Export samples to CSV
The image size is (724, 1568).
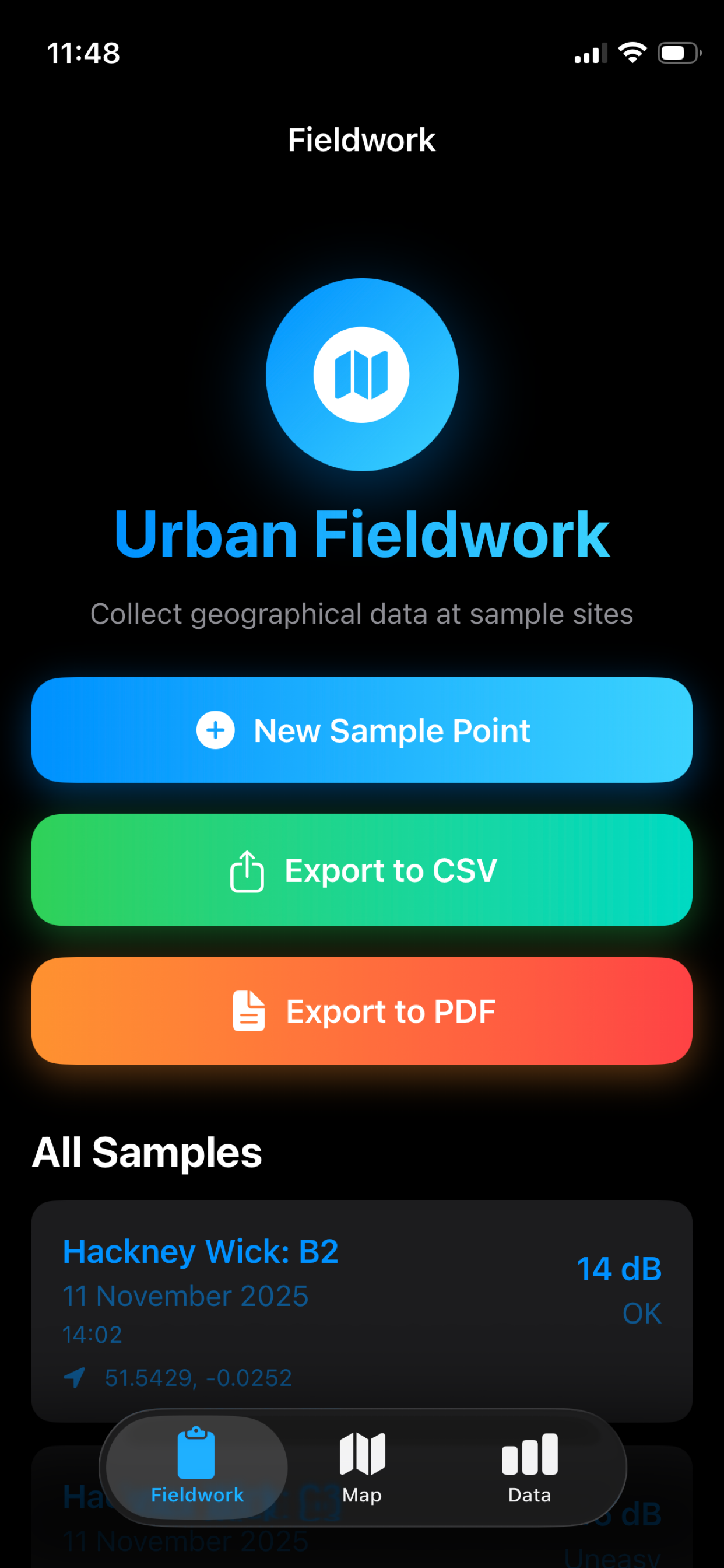pyautogui.click(x=362, y=870)
